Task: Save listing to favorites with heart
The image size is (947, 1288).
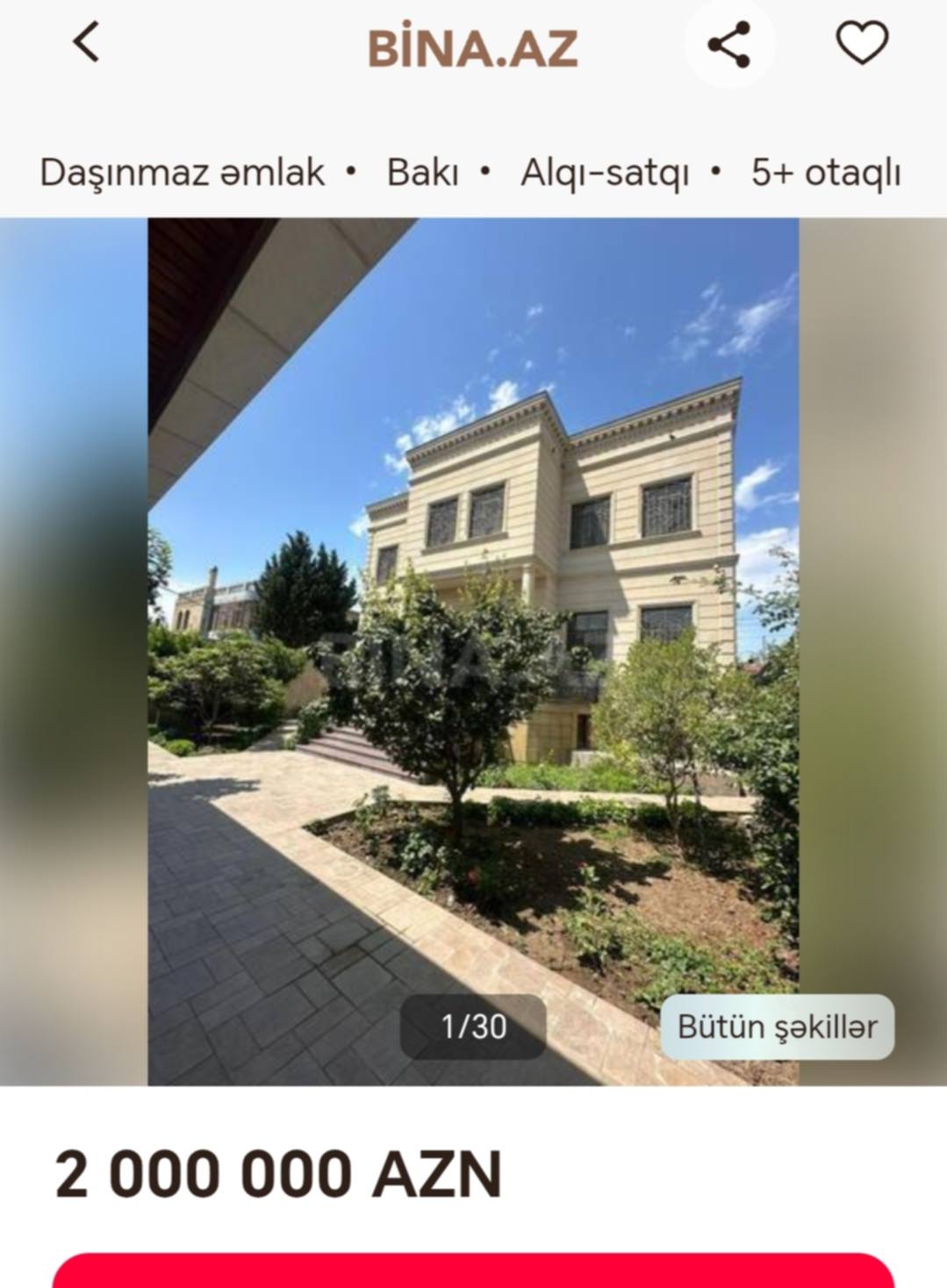Action: 861,43
